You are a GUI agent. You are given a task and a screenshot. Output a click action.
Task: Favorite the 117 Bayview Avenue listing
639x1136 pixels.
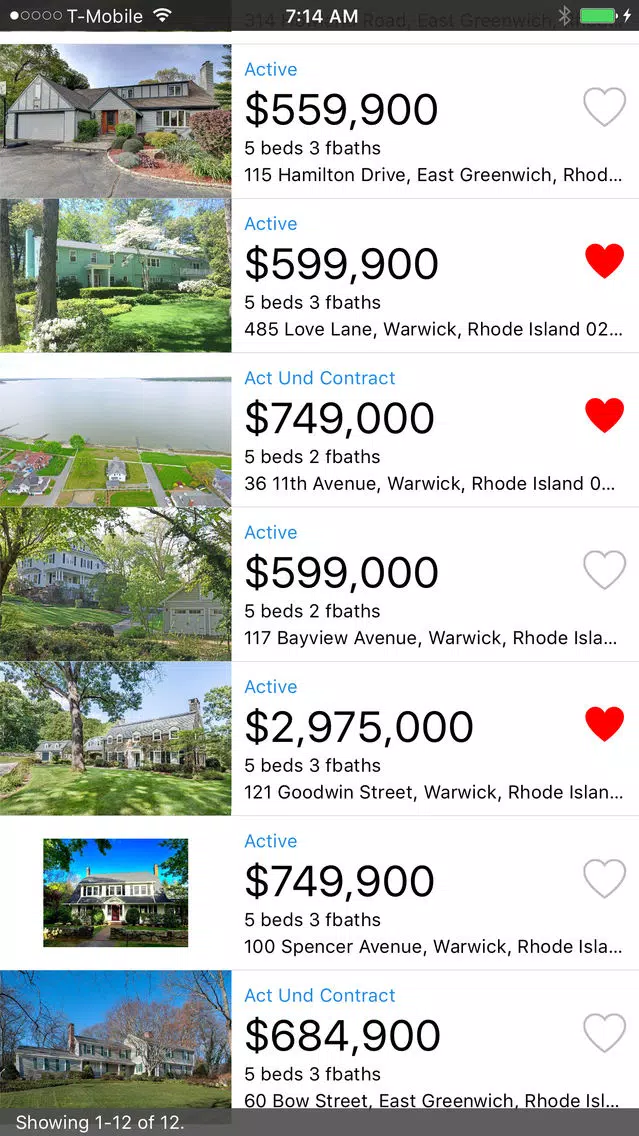click(x=604, y=570)
